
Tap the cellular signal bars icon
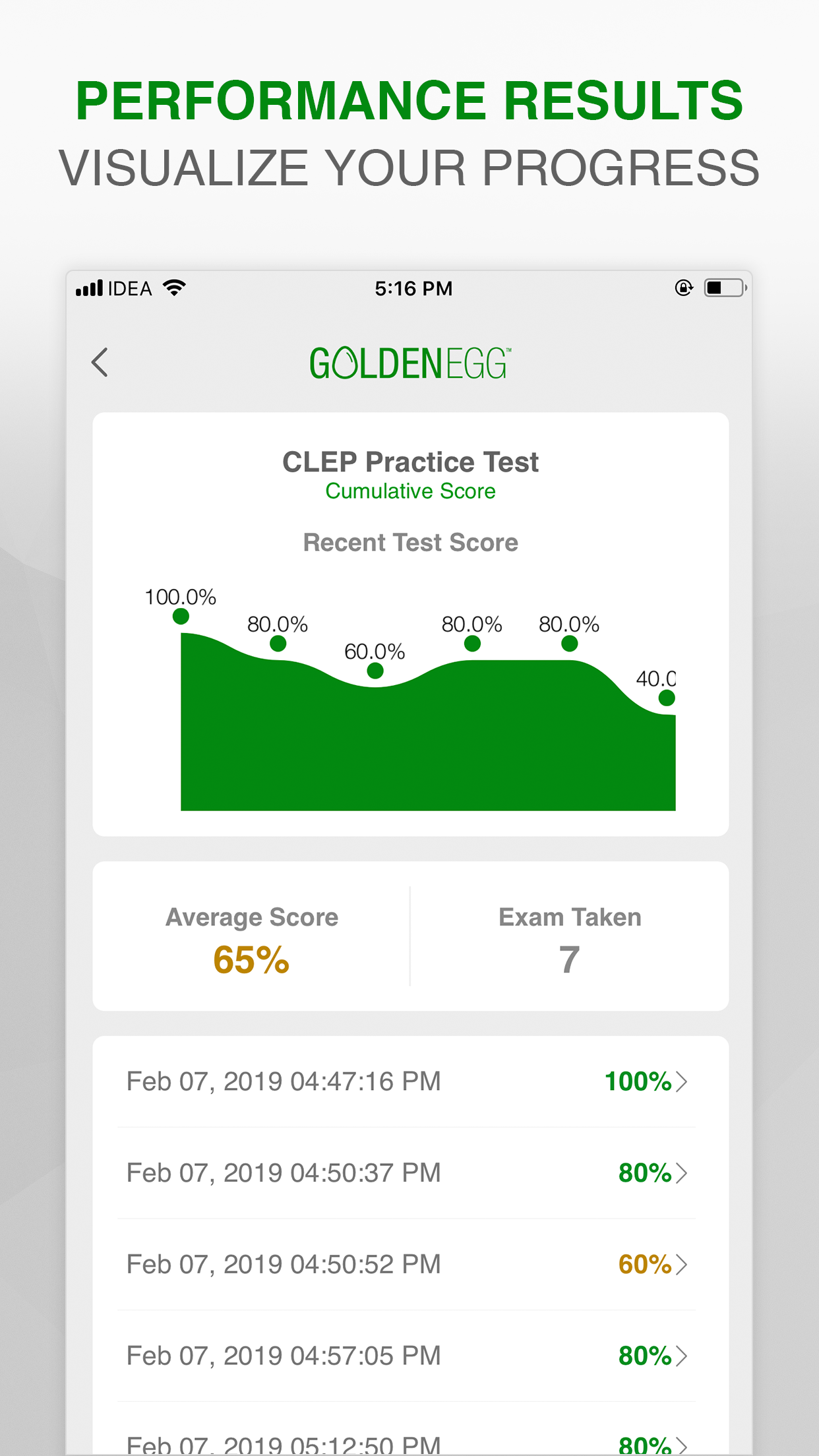point(90,288)
